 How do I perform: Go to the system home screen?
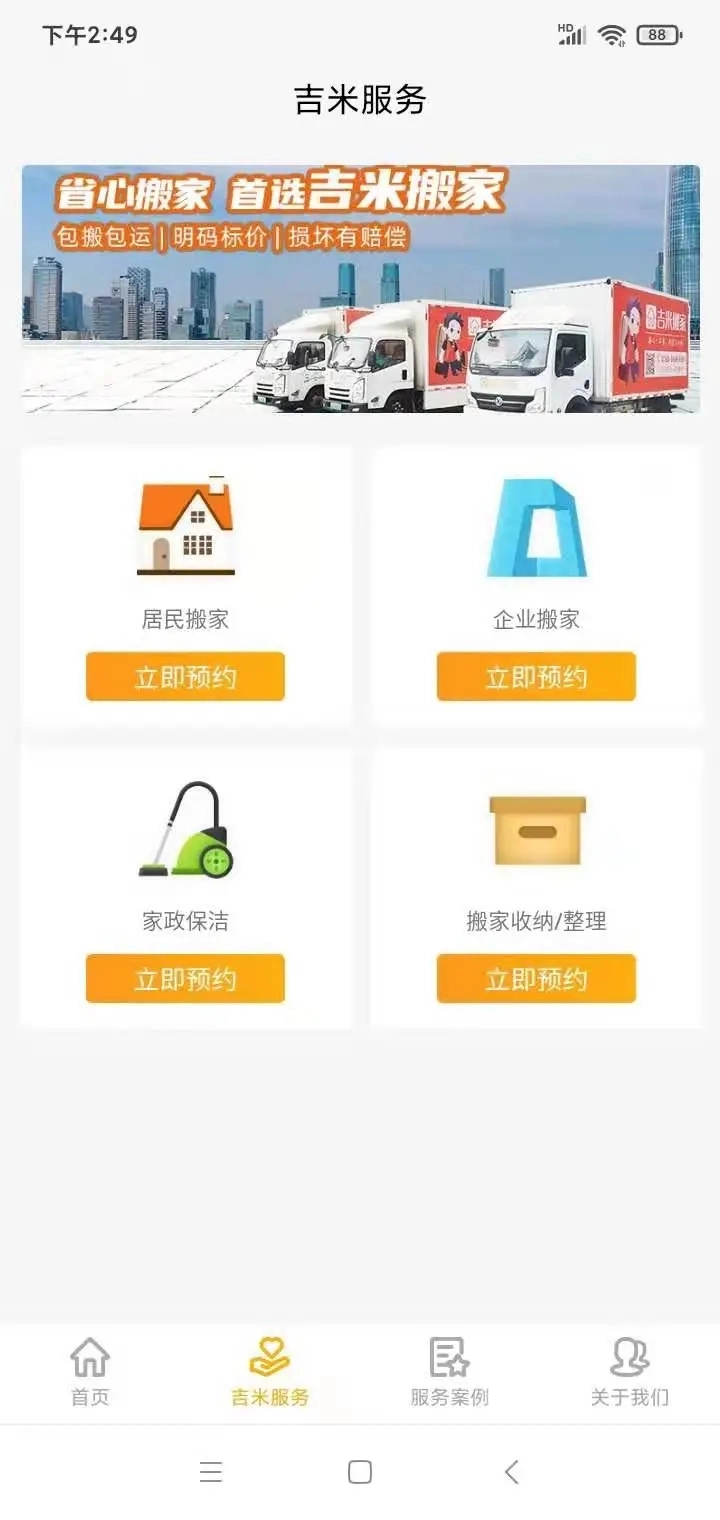(360, 1472)
